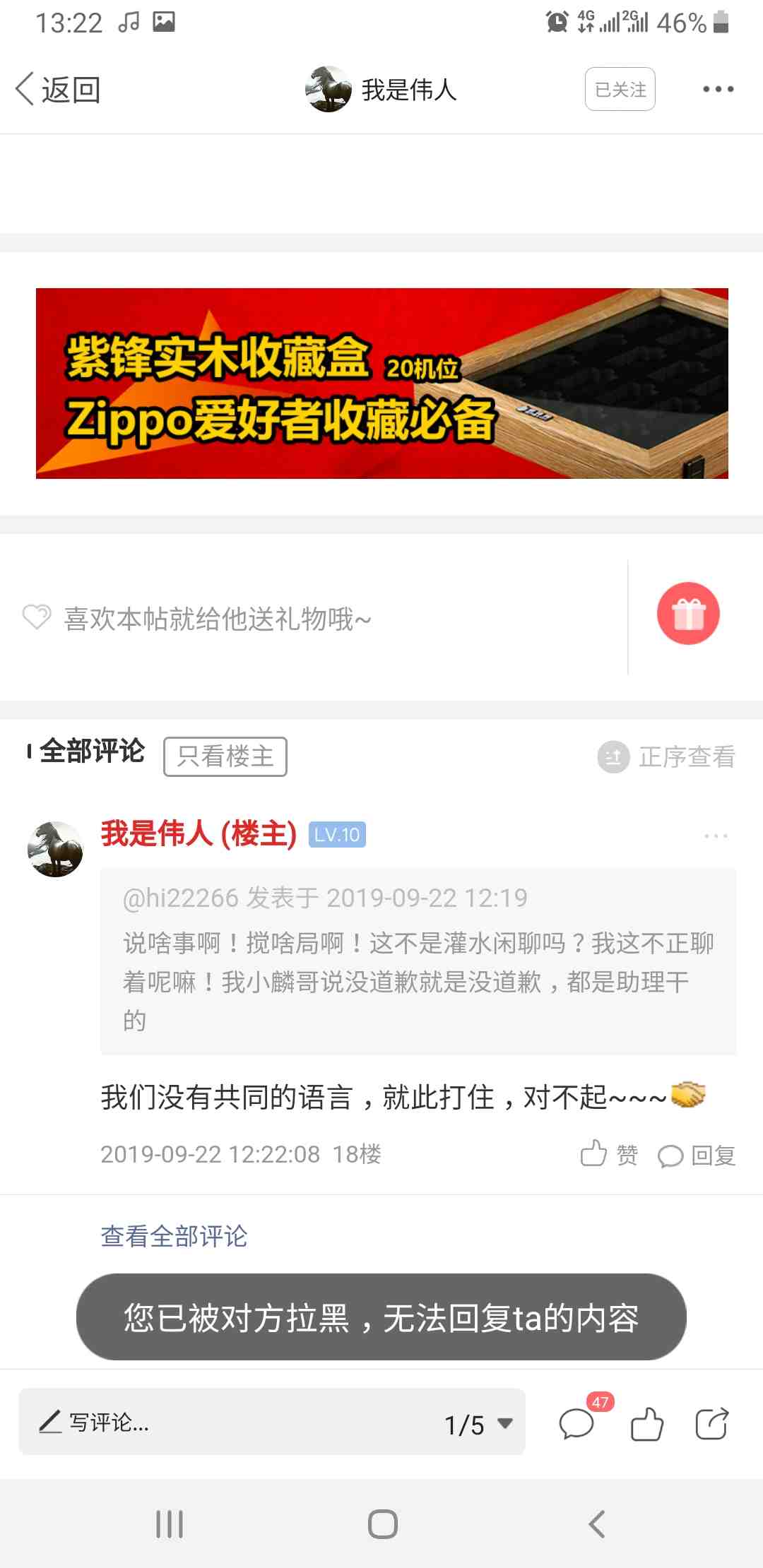This screenshot has width=763, height=1568.
Task: Reply to the comment on floor 18
Action: [697, 1156]
